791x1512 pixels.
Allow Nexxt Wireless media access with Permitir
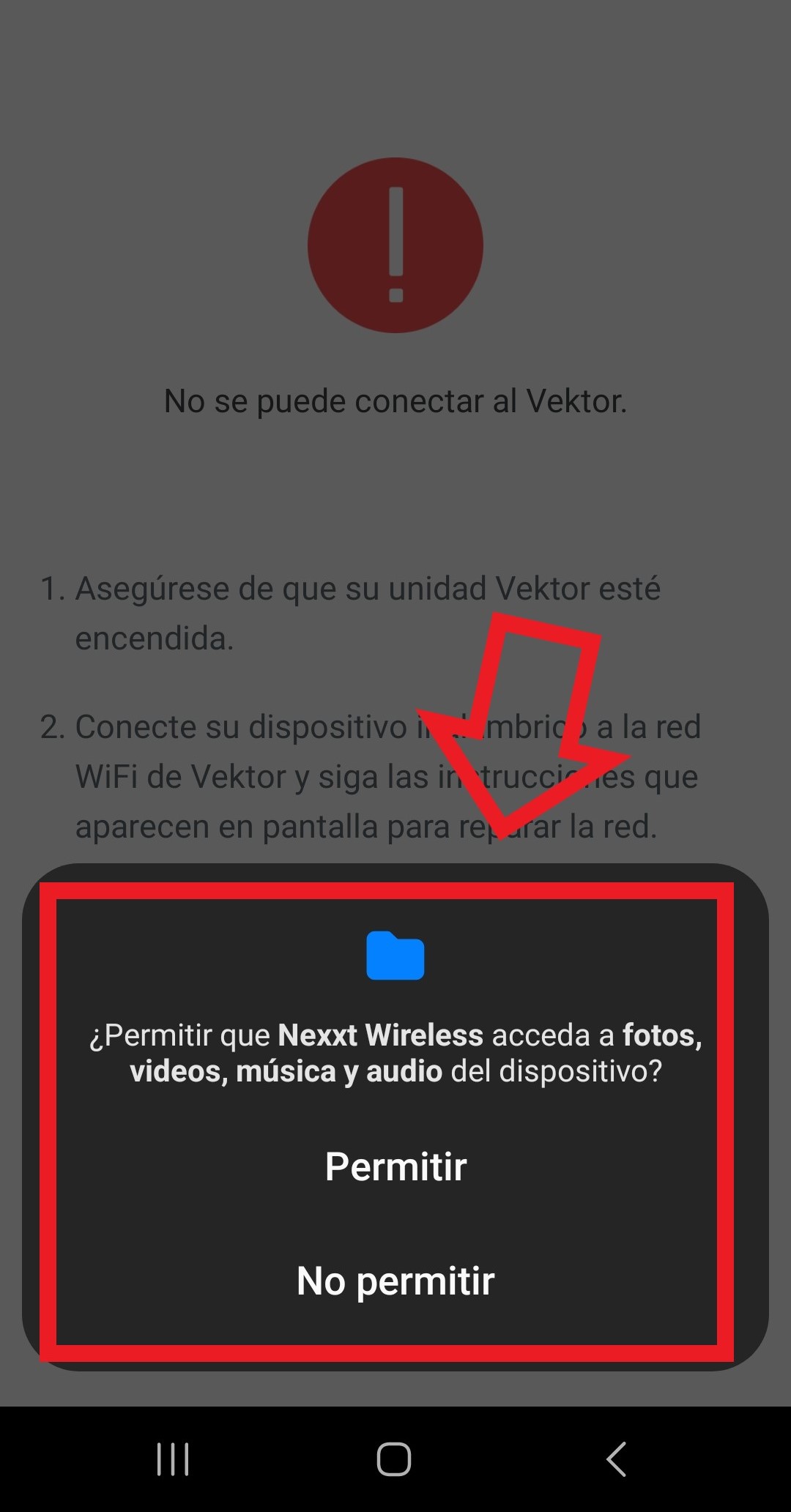point(395,1166)
